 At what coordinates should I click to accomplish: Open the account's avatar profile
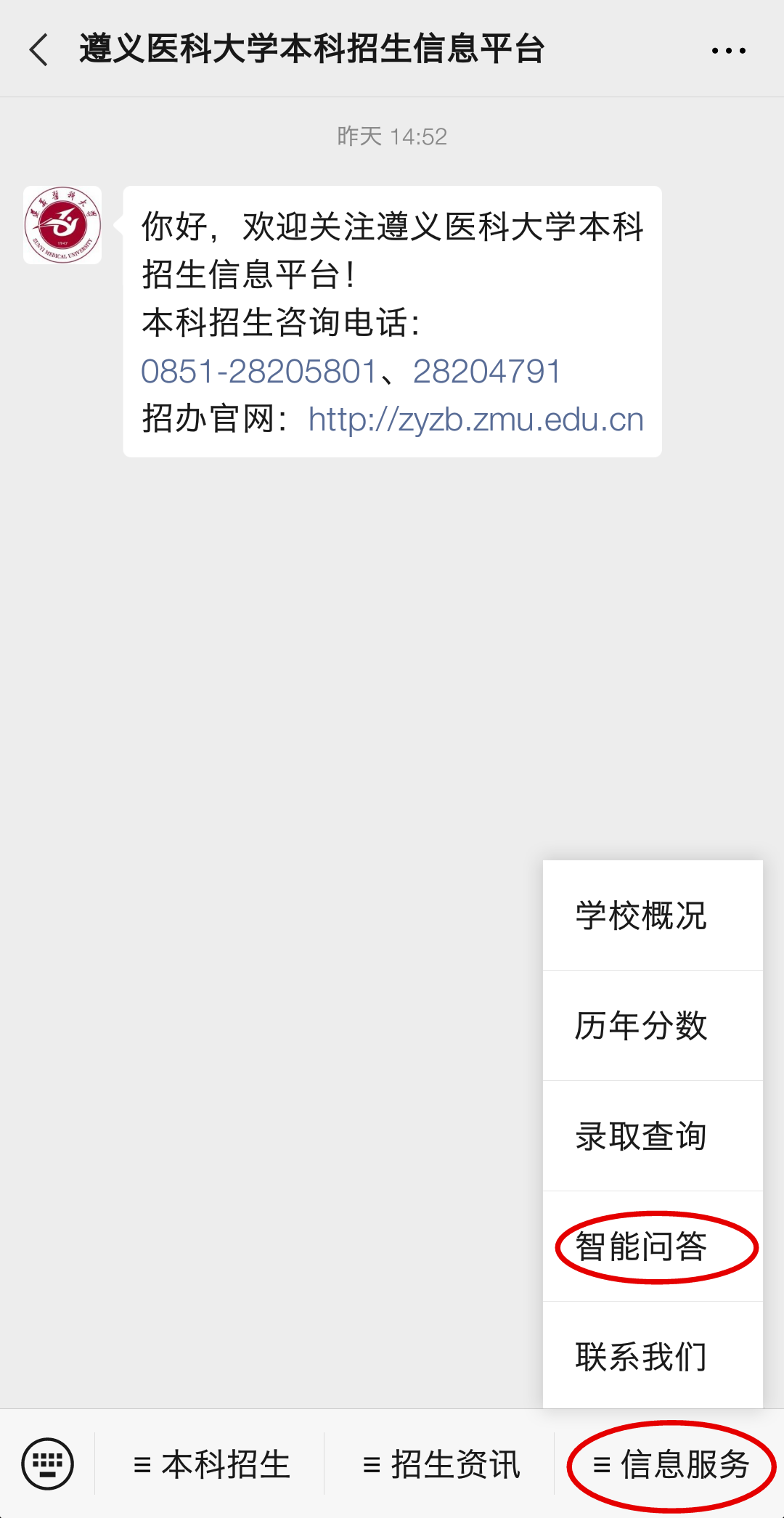tap(62, 225)
